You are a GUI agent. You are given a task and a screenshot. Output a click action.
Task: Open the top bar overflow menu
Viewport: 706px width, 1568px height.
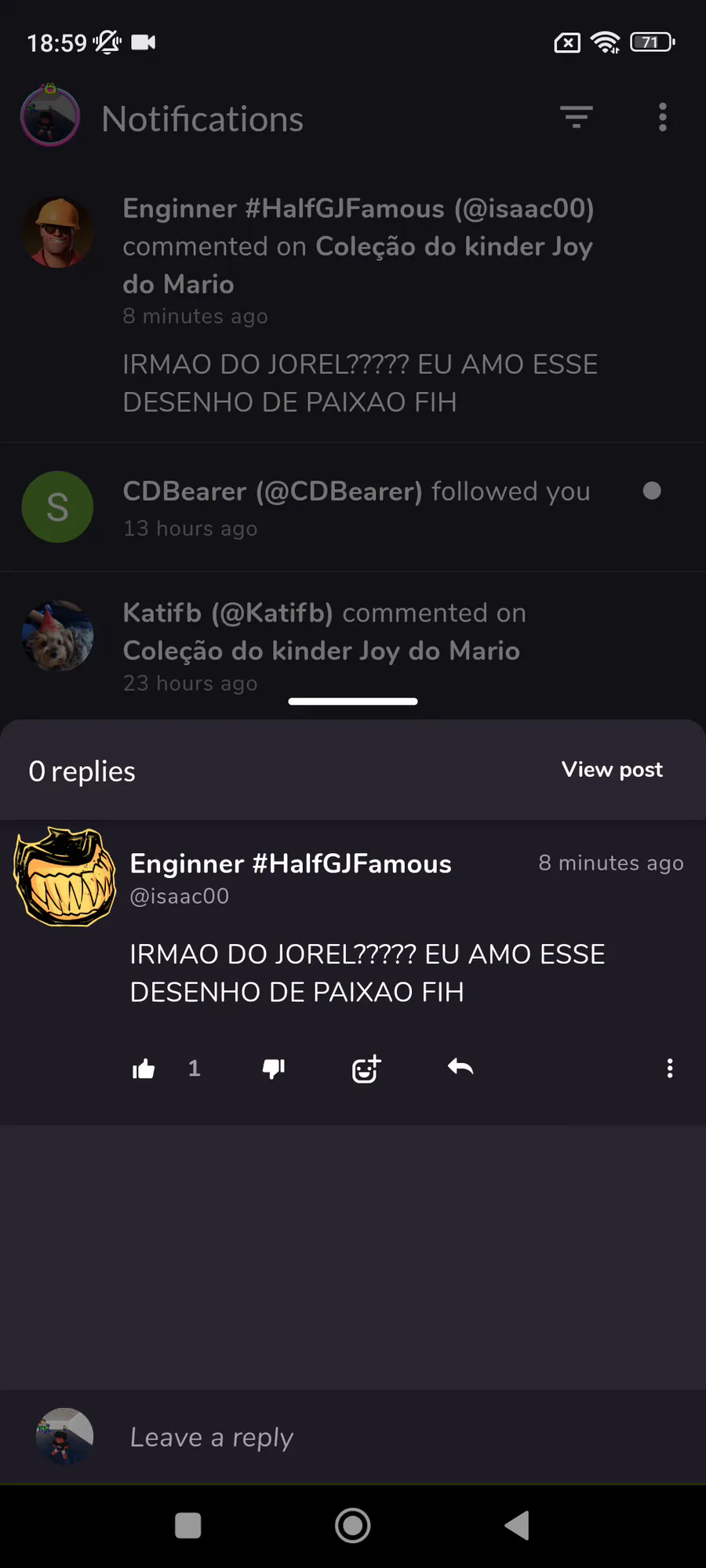click(663, 118)
